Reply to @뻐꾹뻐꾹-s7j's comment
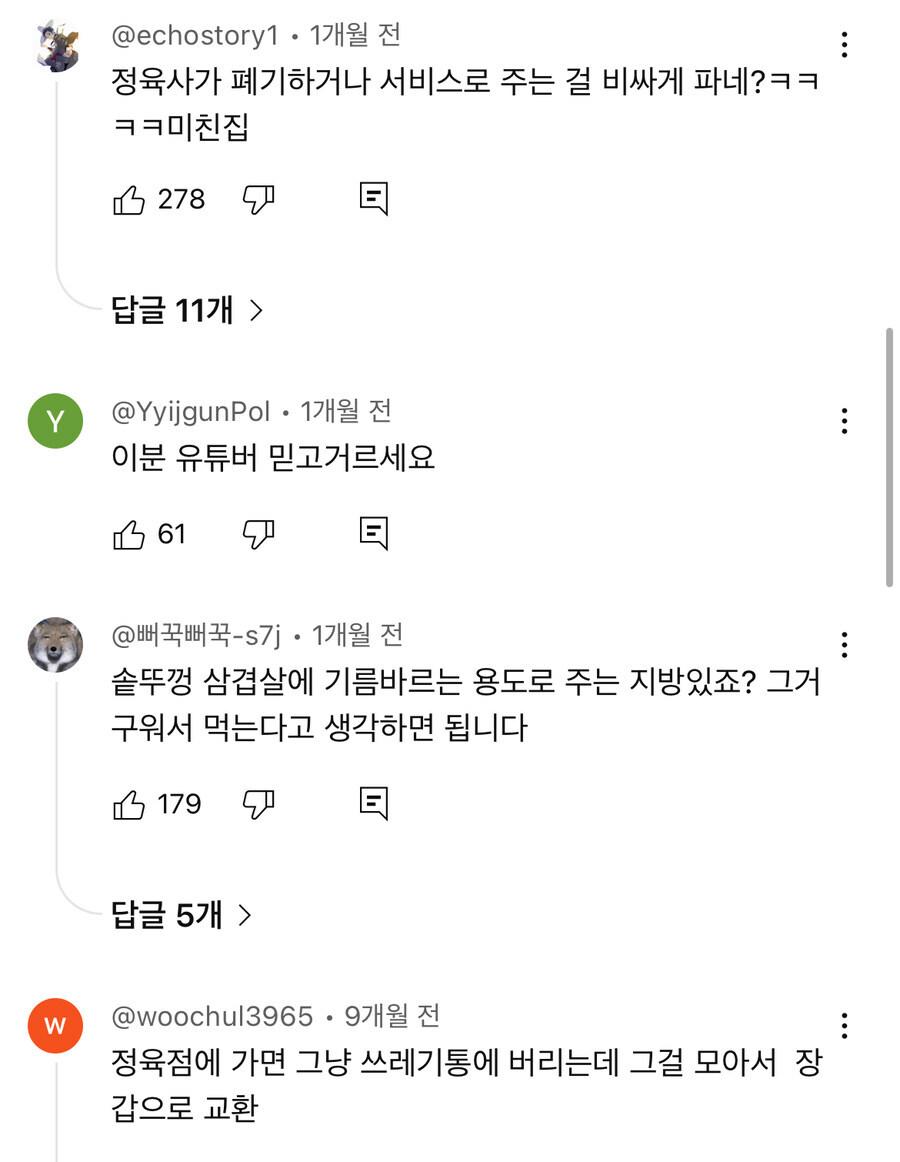Screen dimensions: 900x1162 point(373,804)
